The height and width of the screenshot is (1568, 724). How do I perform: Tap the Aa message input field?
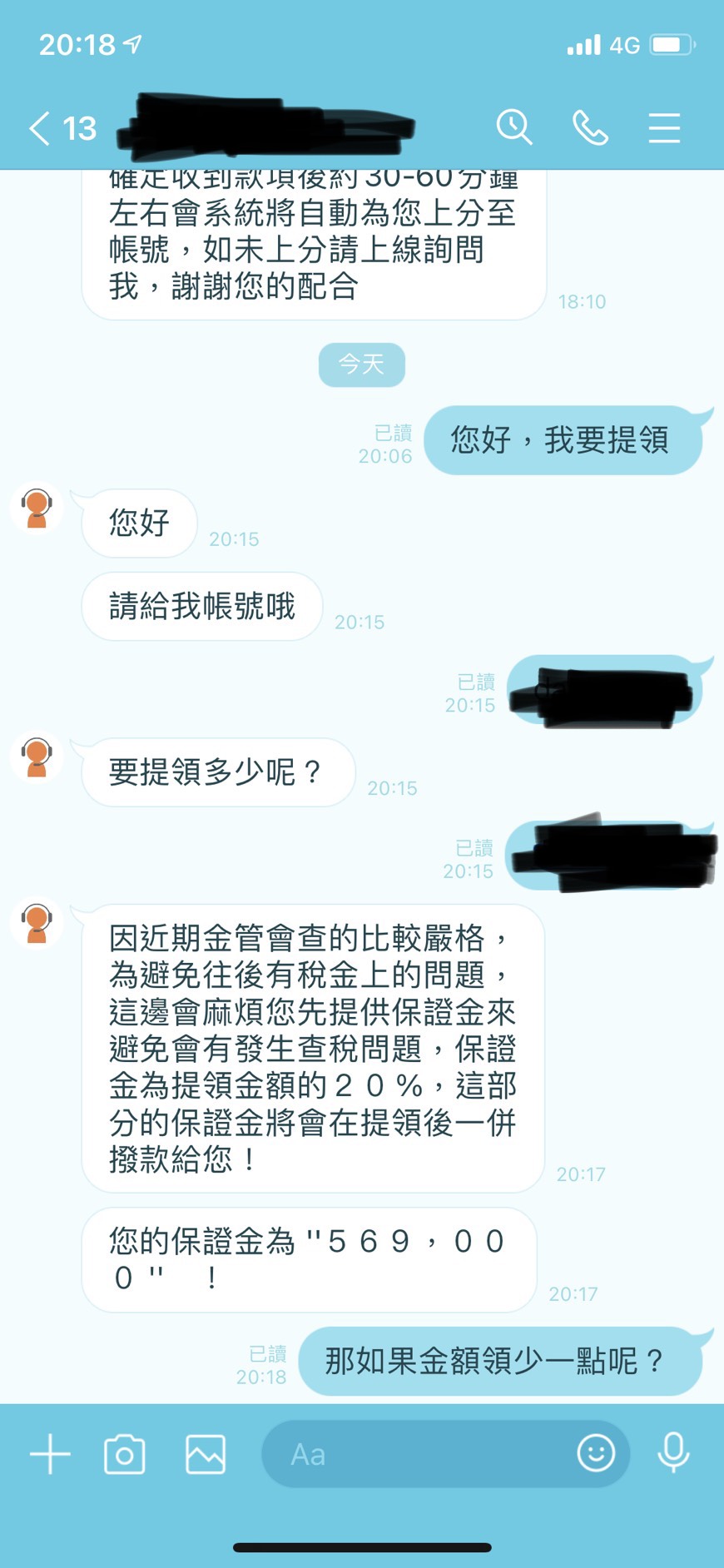(416, 1454)
